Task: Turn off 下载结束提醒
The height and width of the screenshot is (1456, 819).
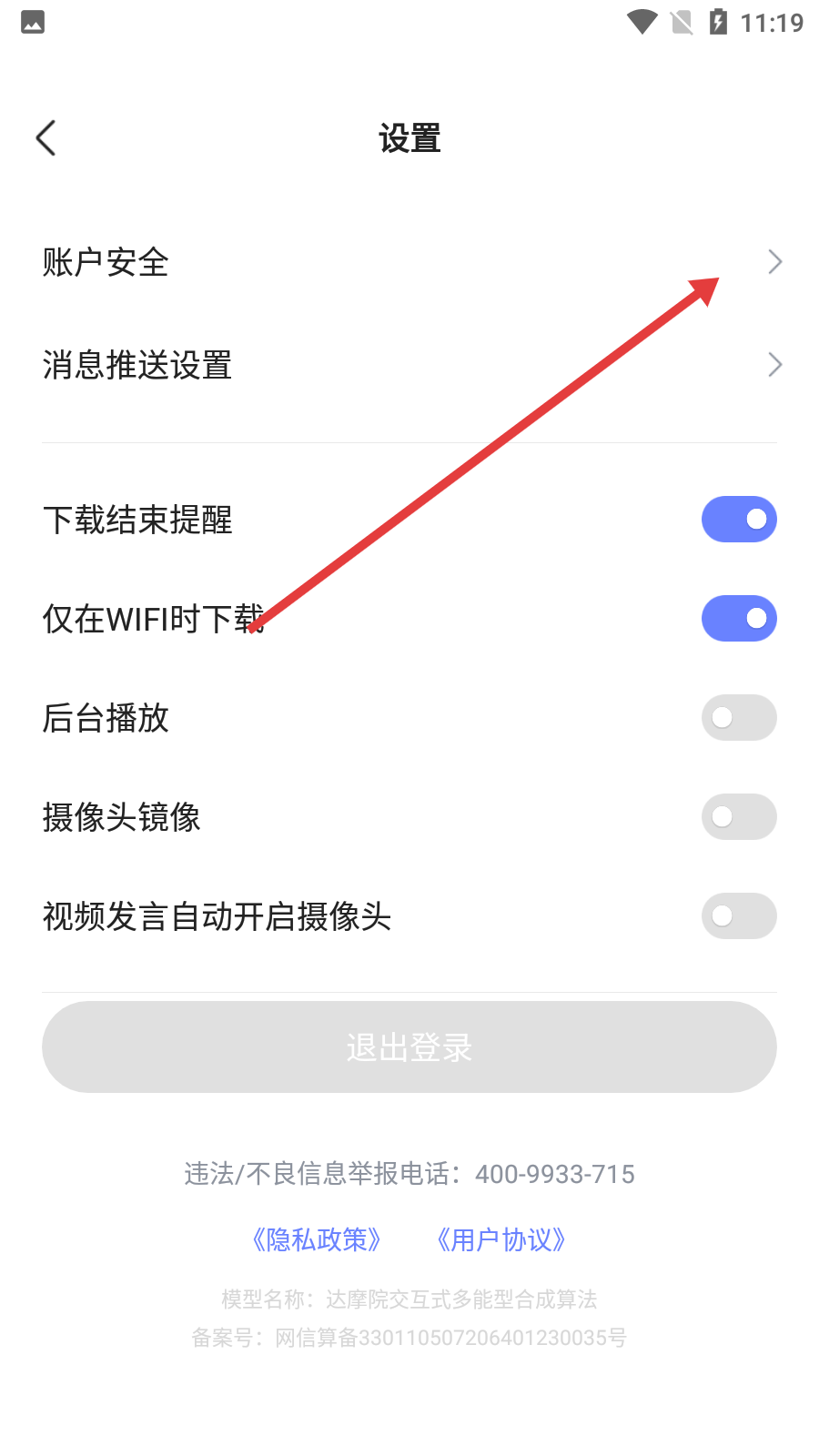Action: [x=738, y=520]
